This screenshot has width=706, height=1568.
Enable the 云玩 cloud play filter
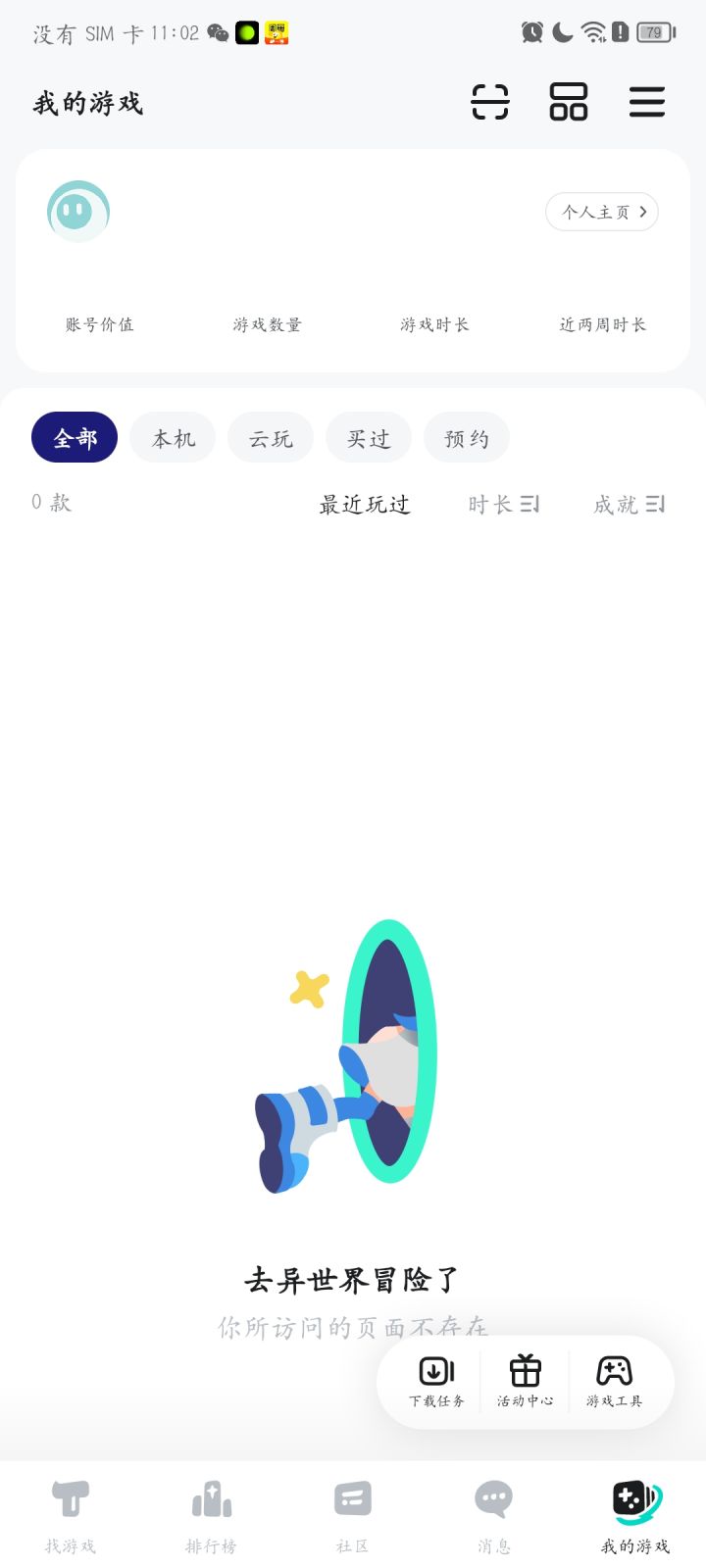(270, 437)
